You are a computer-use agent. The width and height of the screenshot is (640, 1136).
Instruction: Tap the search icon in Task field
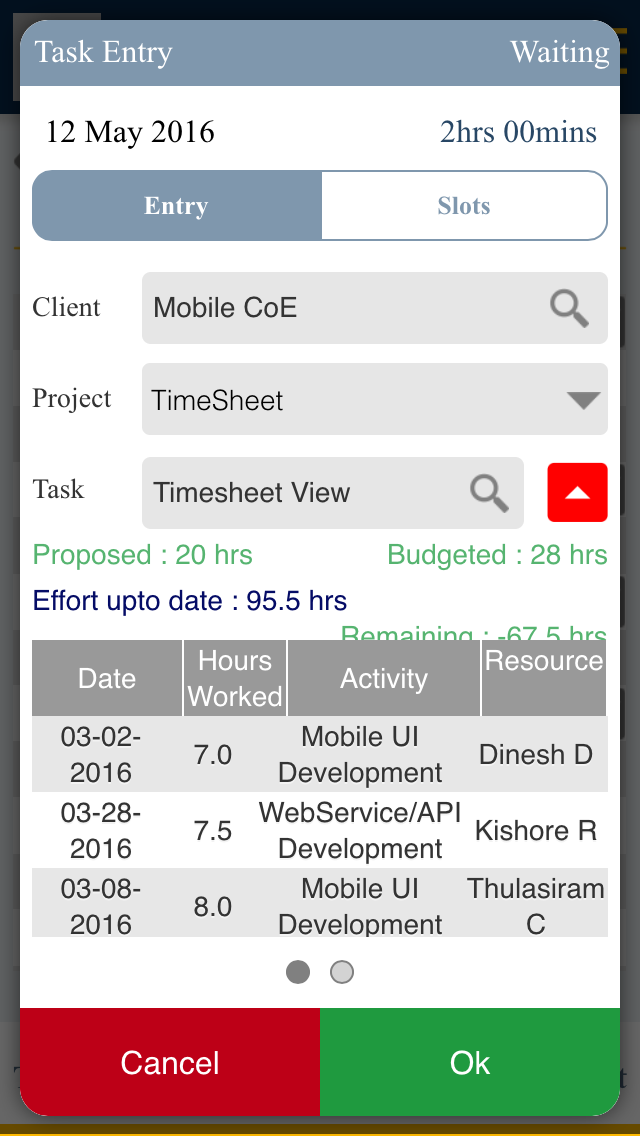[489, 493]
